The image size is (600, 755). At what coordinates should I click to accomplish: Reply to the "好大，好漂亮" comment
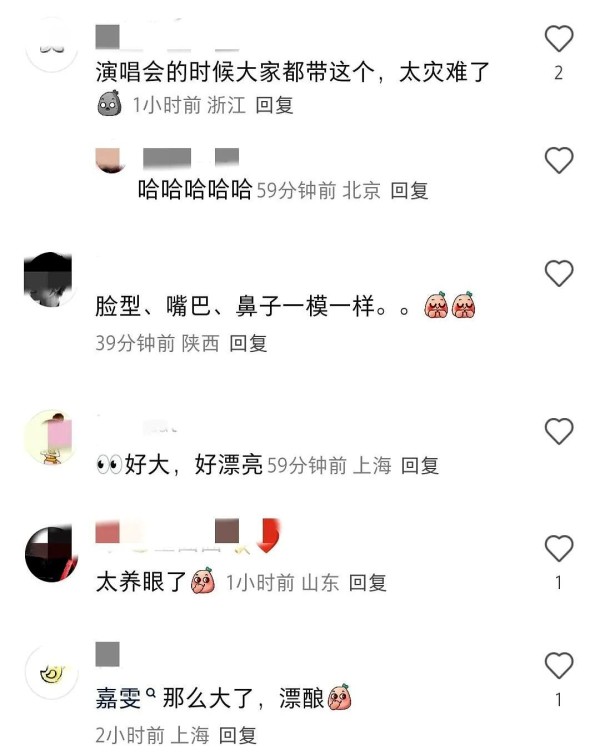(420, 465)
